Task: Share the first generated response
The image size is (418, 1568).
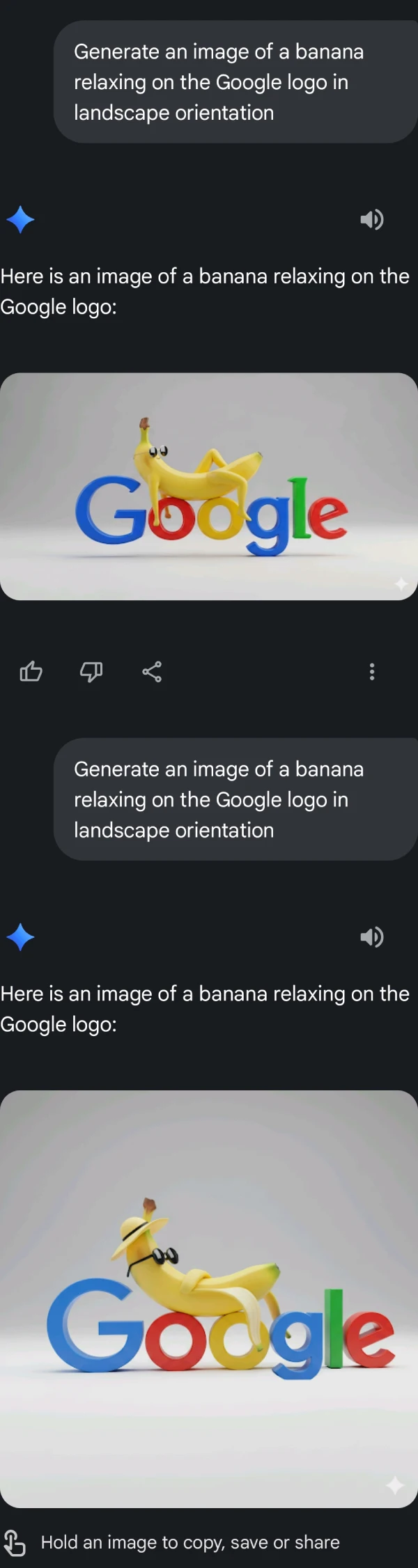Action: (152, 671)
